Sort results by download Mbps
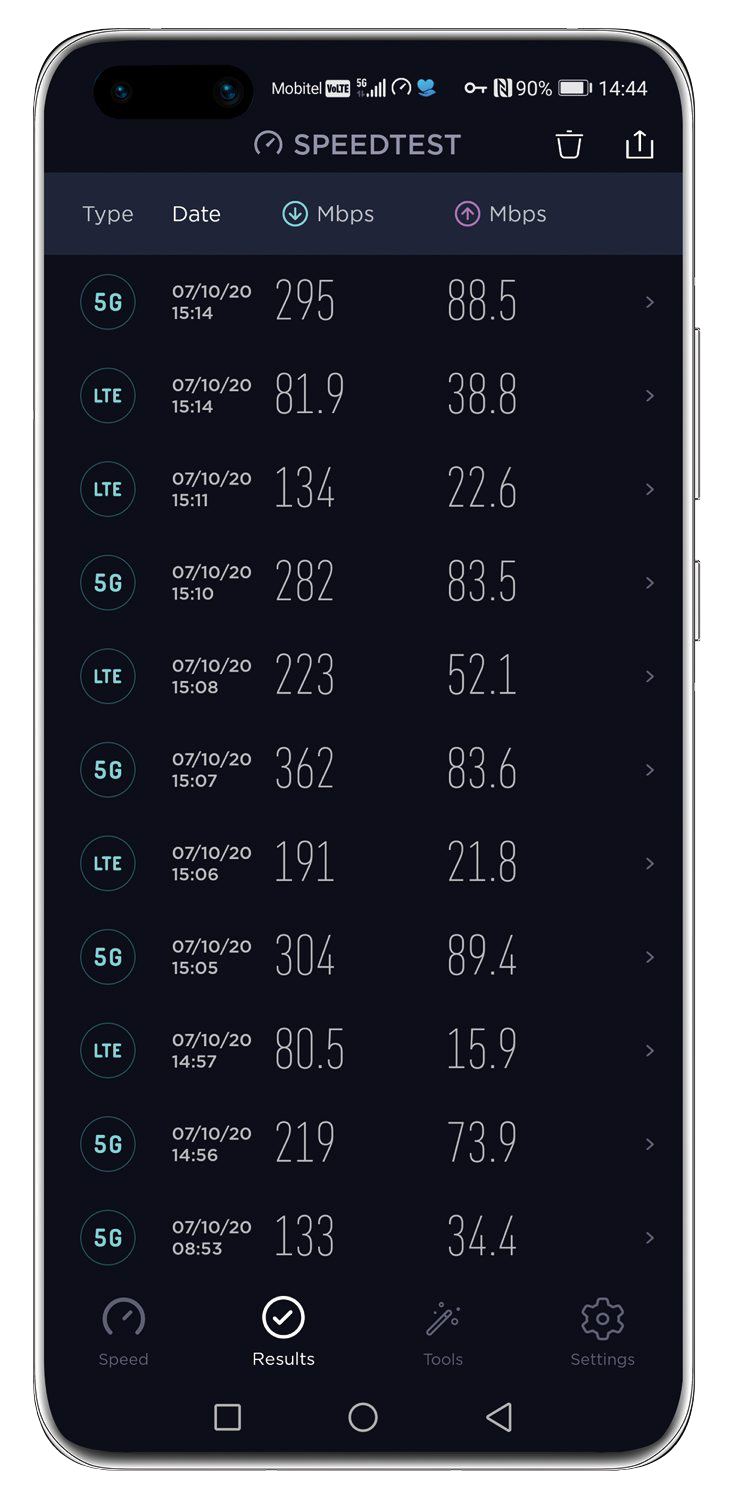 [x=328, y=214]
